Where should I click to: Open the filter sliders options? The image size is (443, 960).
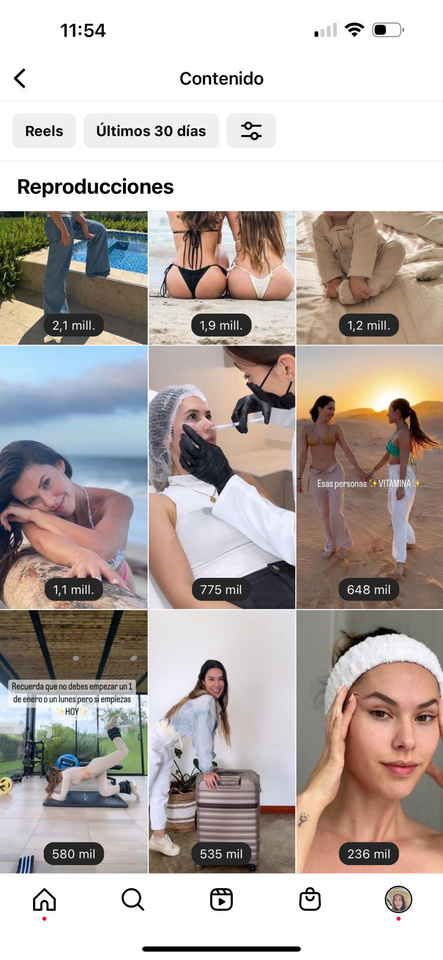pos(251,131)
